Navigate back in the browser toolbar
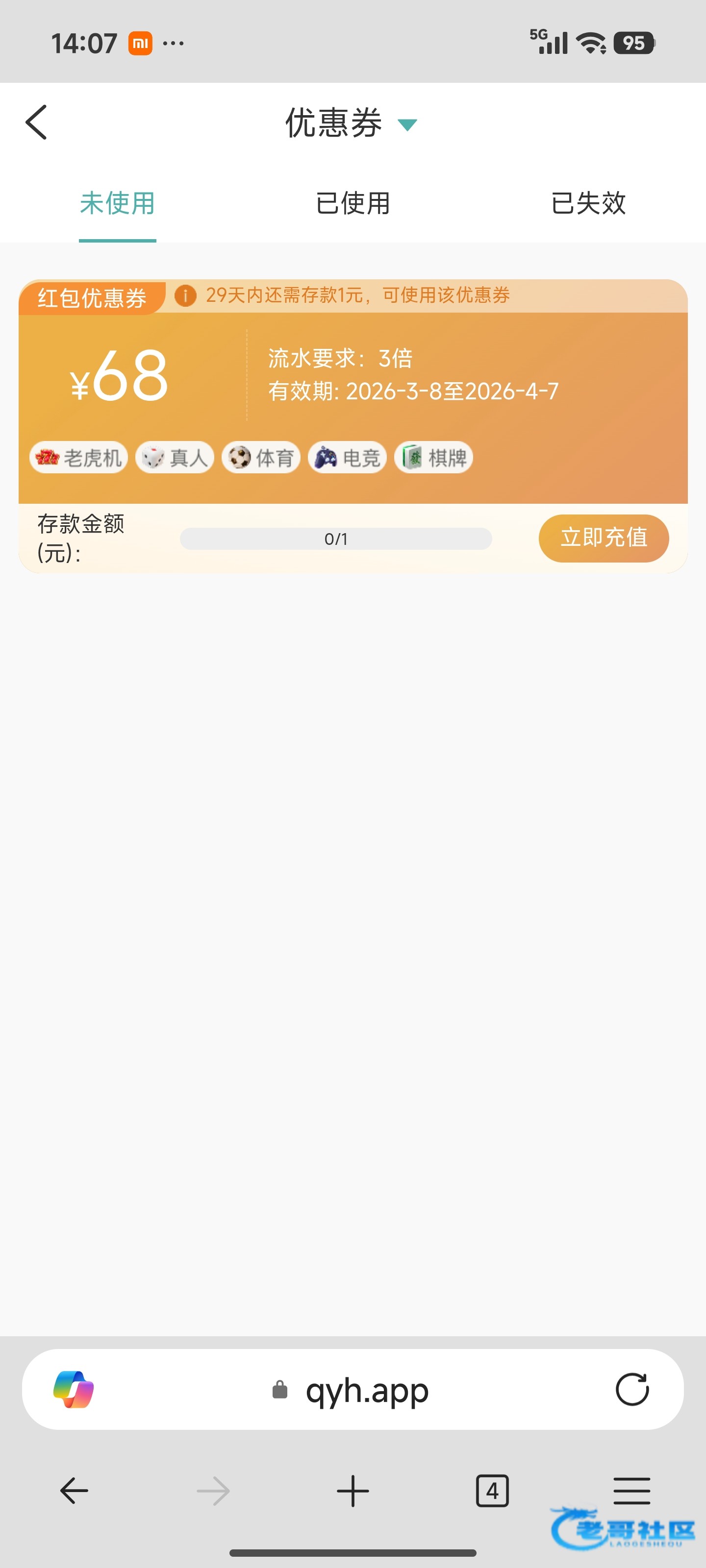The image size is (706, 1568). (x=75, y=1491)
